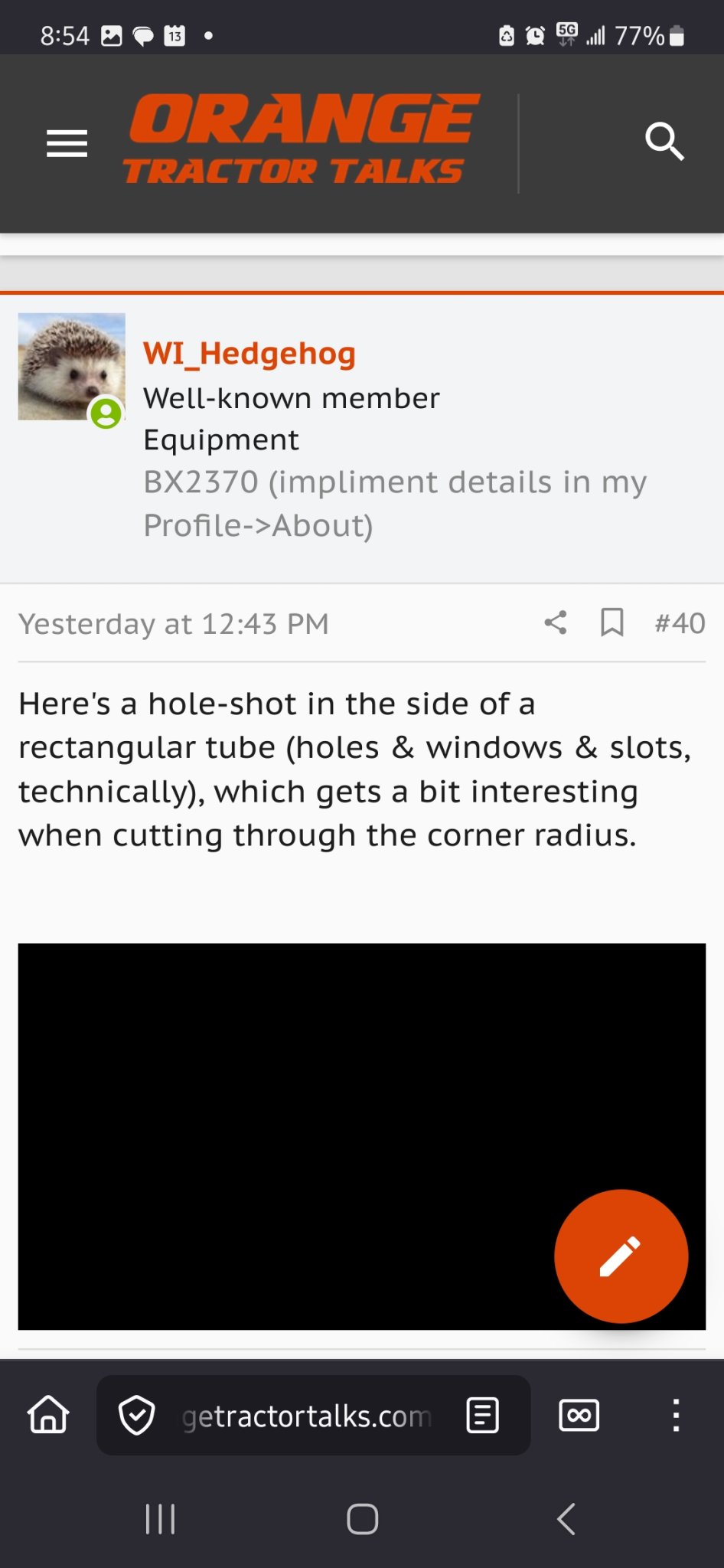This screenshot has width=724, height=1568.
Task: Go to browser home page
Action: [x=48, y=1415]
